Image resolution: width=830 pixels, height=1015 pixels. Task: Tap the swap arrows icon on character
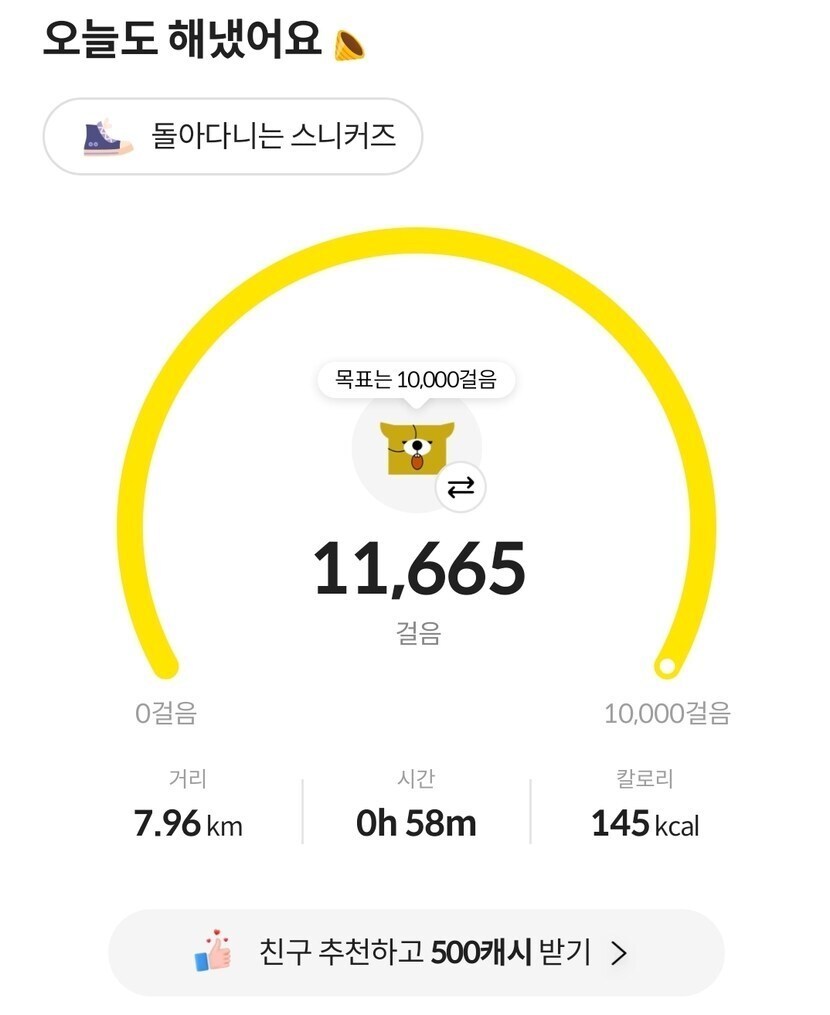click(460, 487)
